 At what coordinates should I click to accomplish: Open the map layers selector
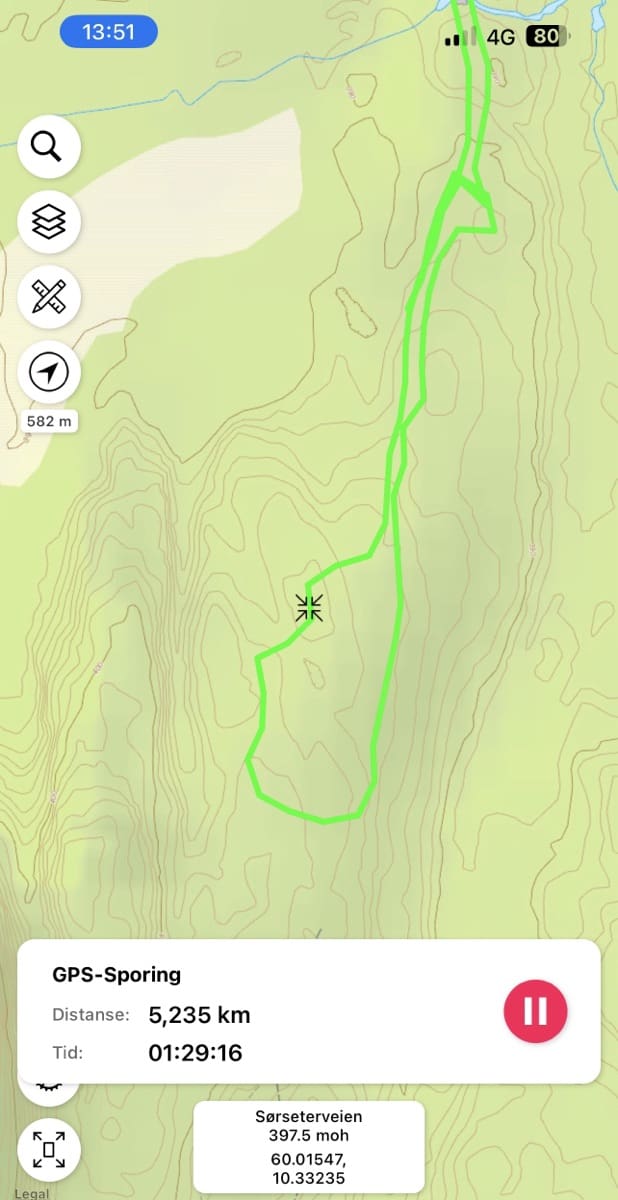[x=48, y=222]
